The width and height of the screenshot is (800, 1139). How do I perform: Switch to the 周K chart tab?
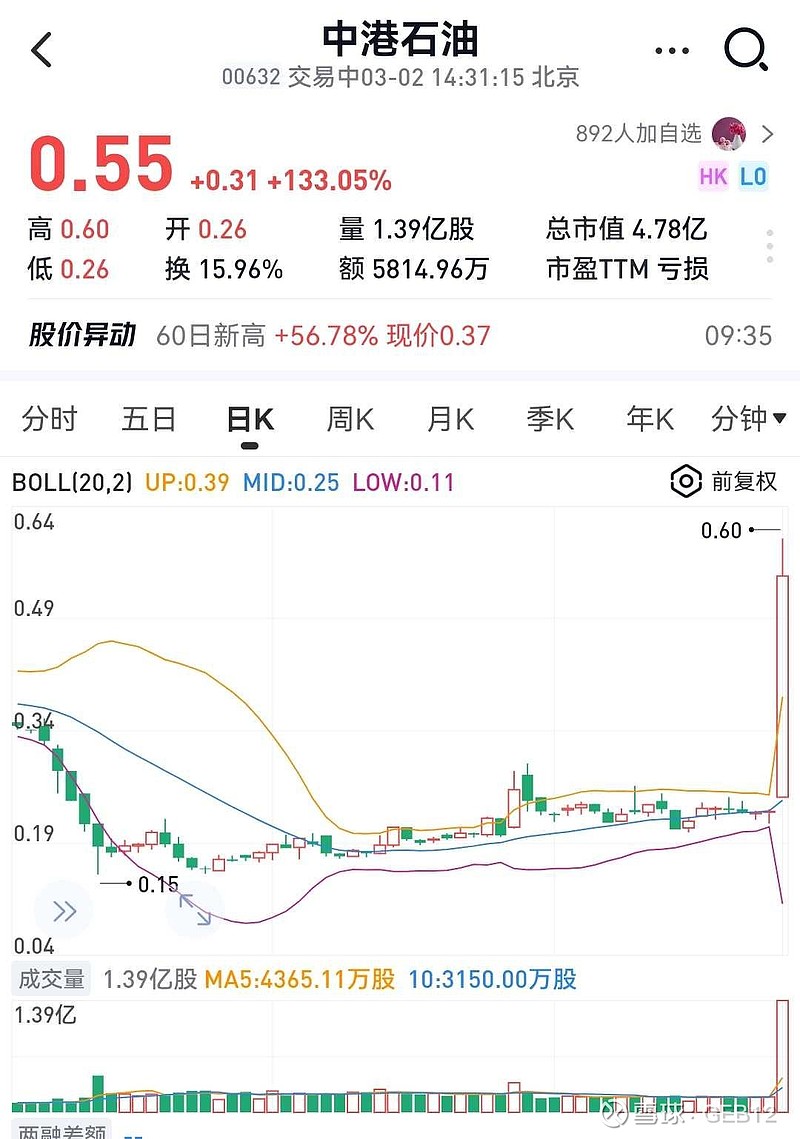click(350, 420)
